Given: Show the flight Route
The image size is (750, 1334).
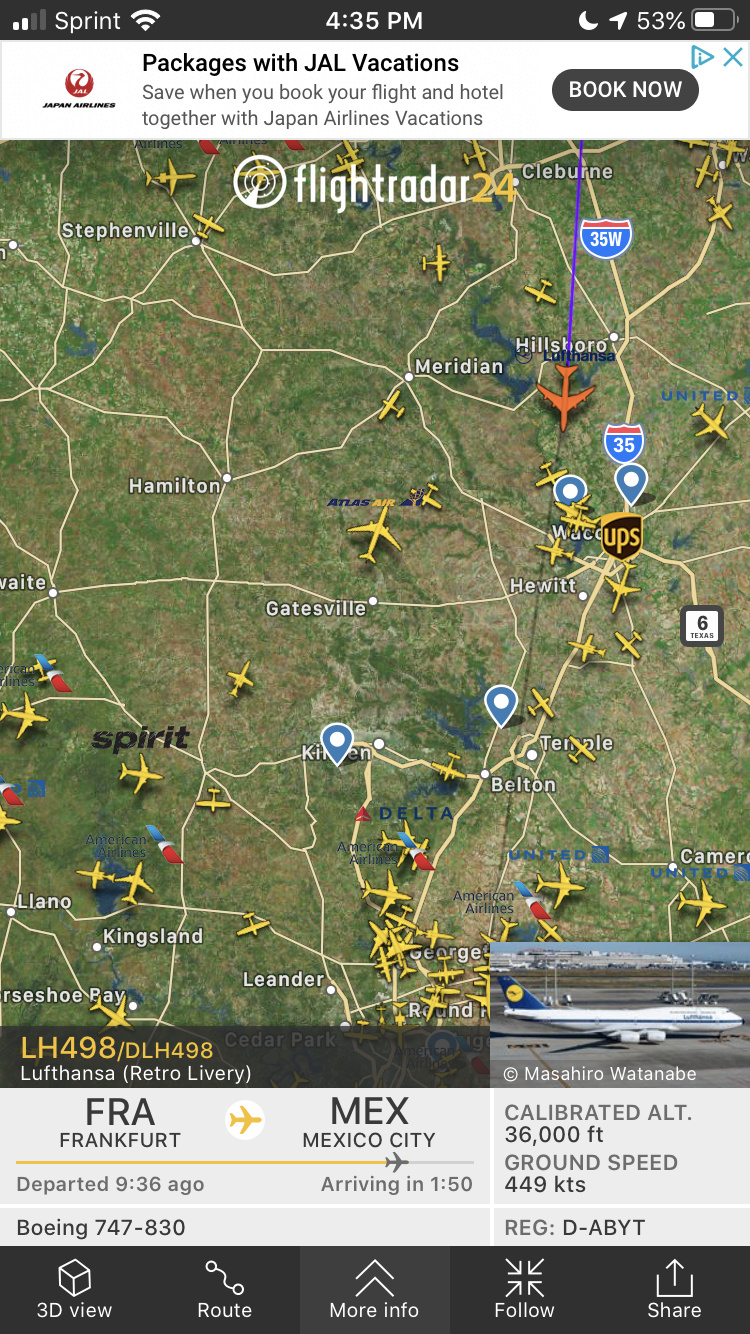Looking at the screenshot, I should pos(224,1290).
